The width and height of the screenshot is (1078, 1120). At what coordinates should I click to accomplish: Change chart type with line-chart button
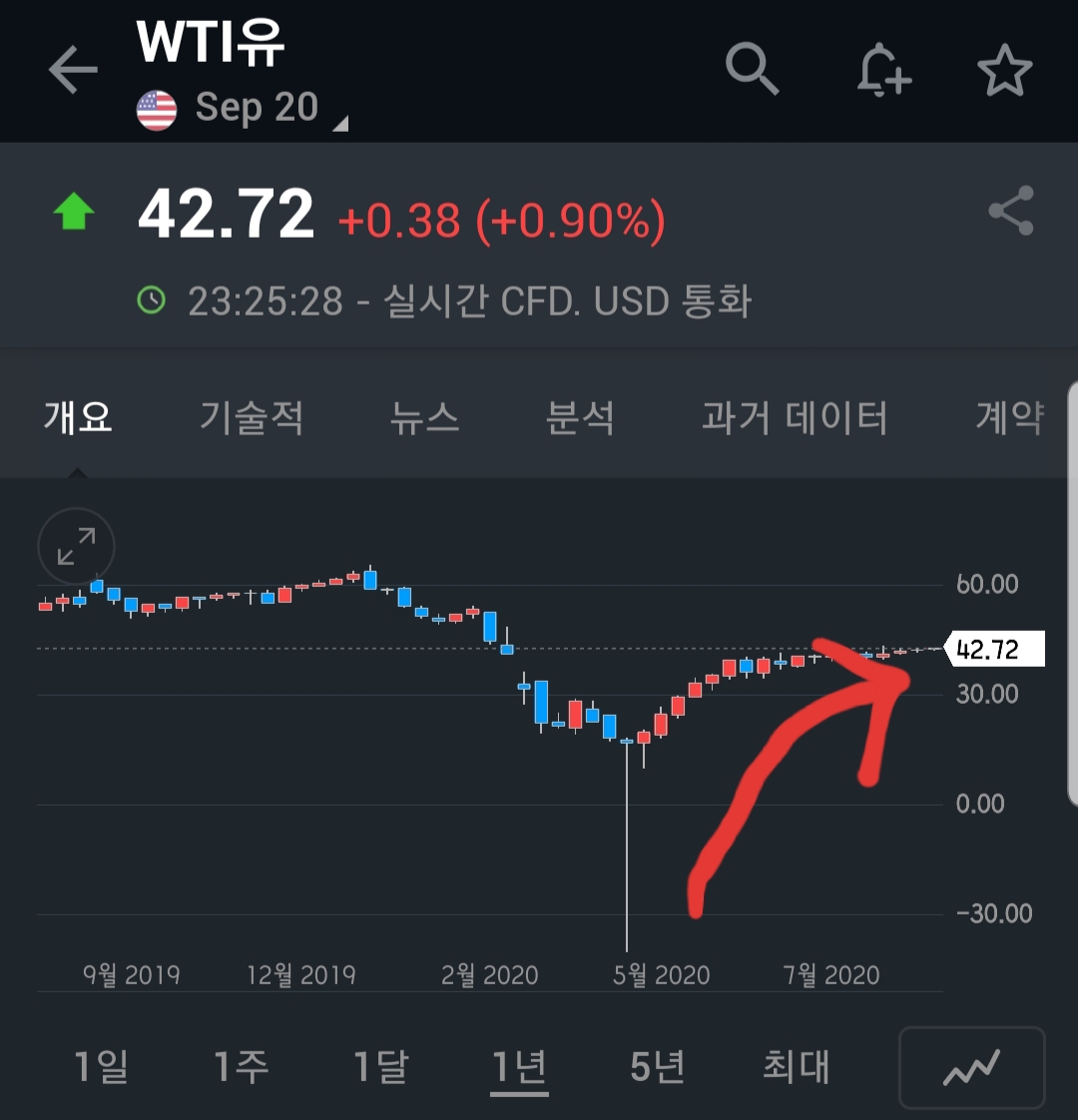[971, 1067]
